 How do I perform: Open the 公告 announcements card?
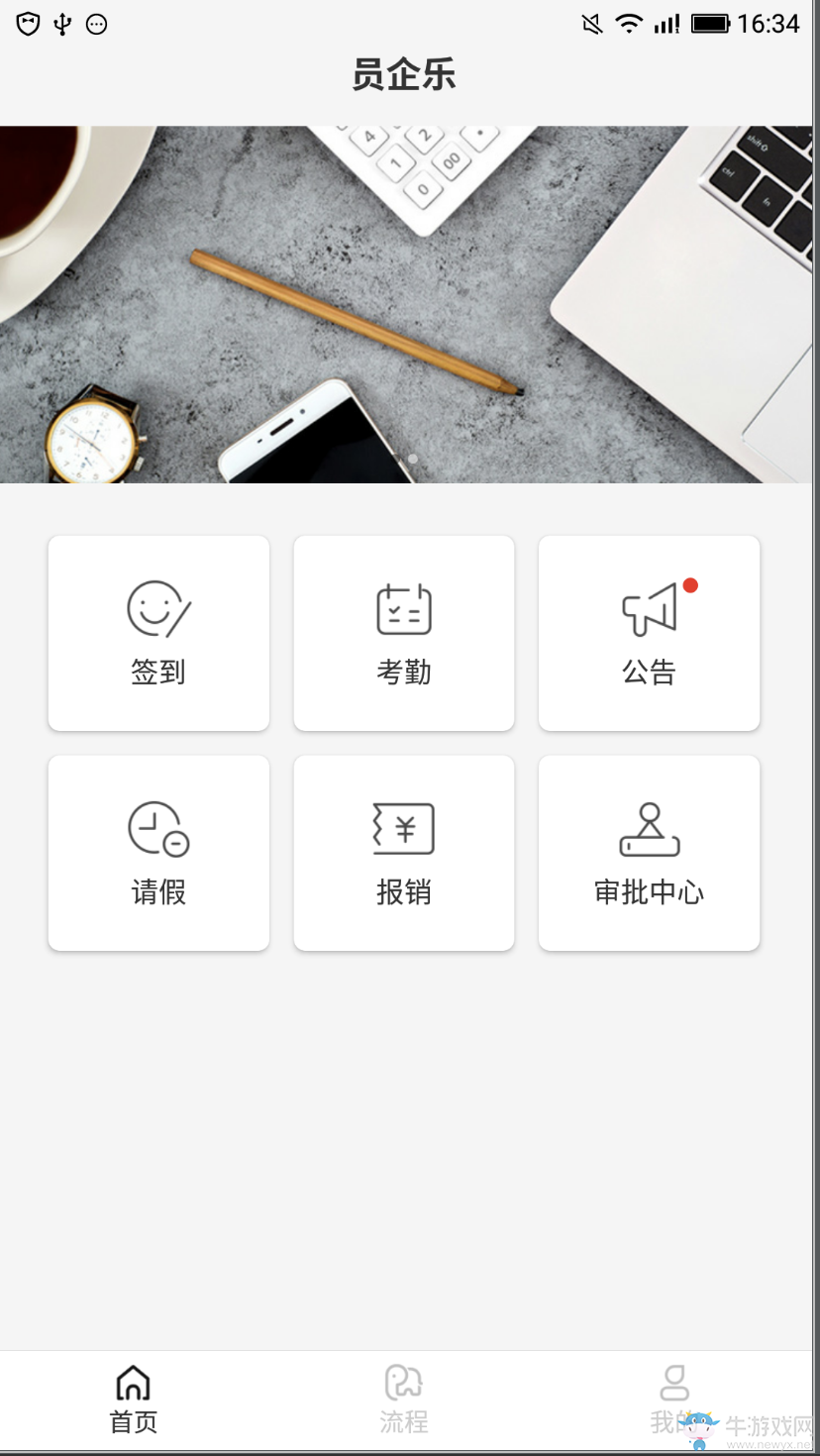(x=649, y=633)
